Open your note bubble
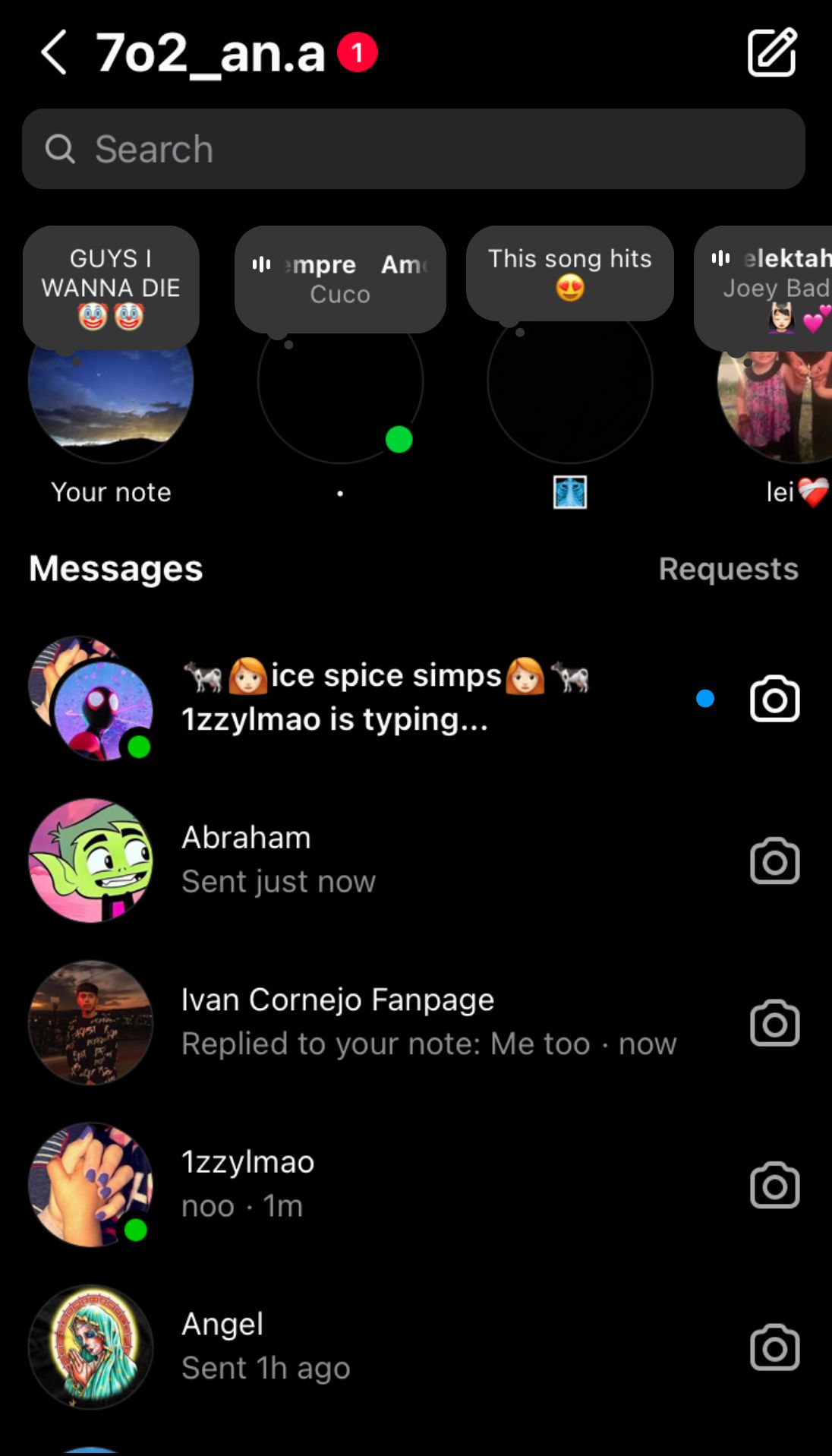The height and width of the screenshot is (1456, 832). (111, 288)
